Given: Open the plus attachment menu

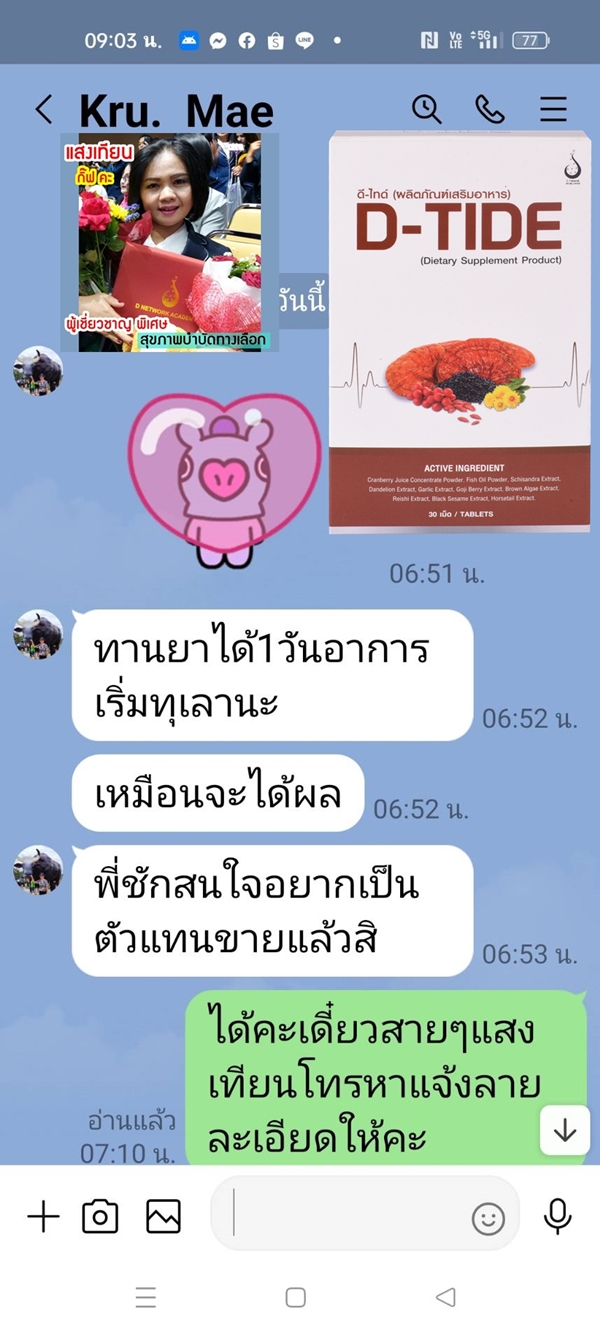Looking at the screenshot, I should [43, 1217].
